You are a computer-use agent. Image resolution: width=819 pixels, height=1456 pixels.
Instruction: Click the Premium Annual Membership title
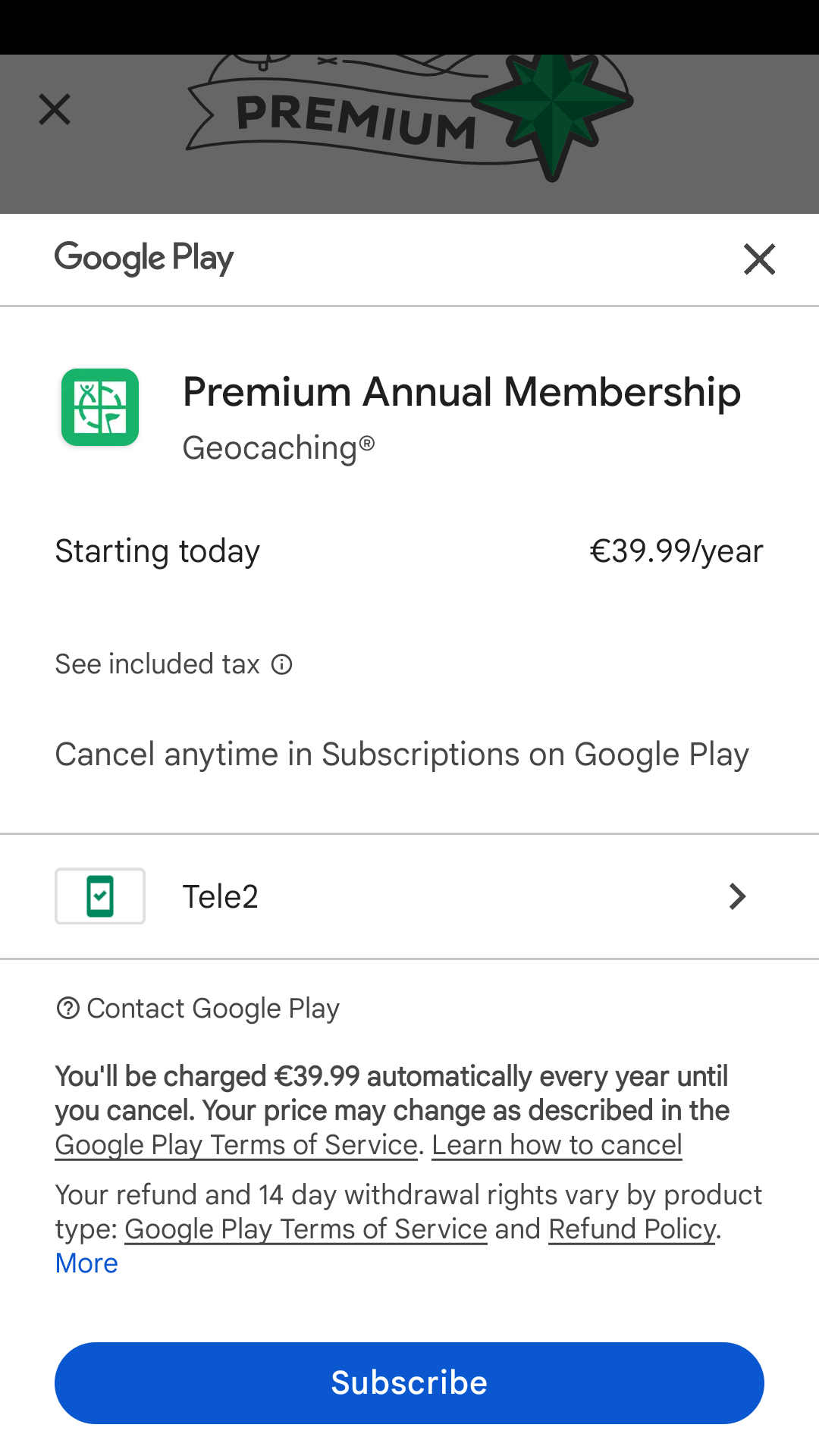click(461, 393)
